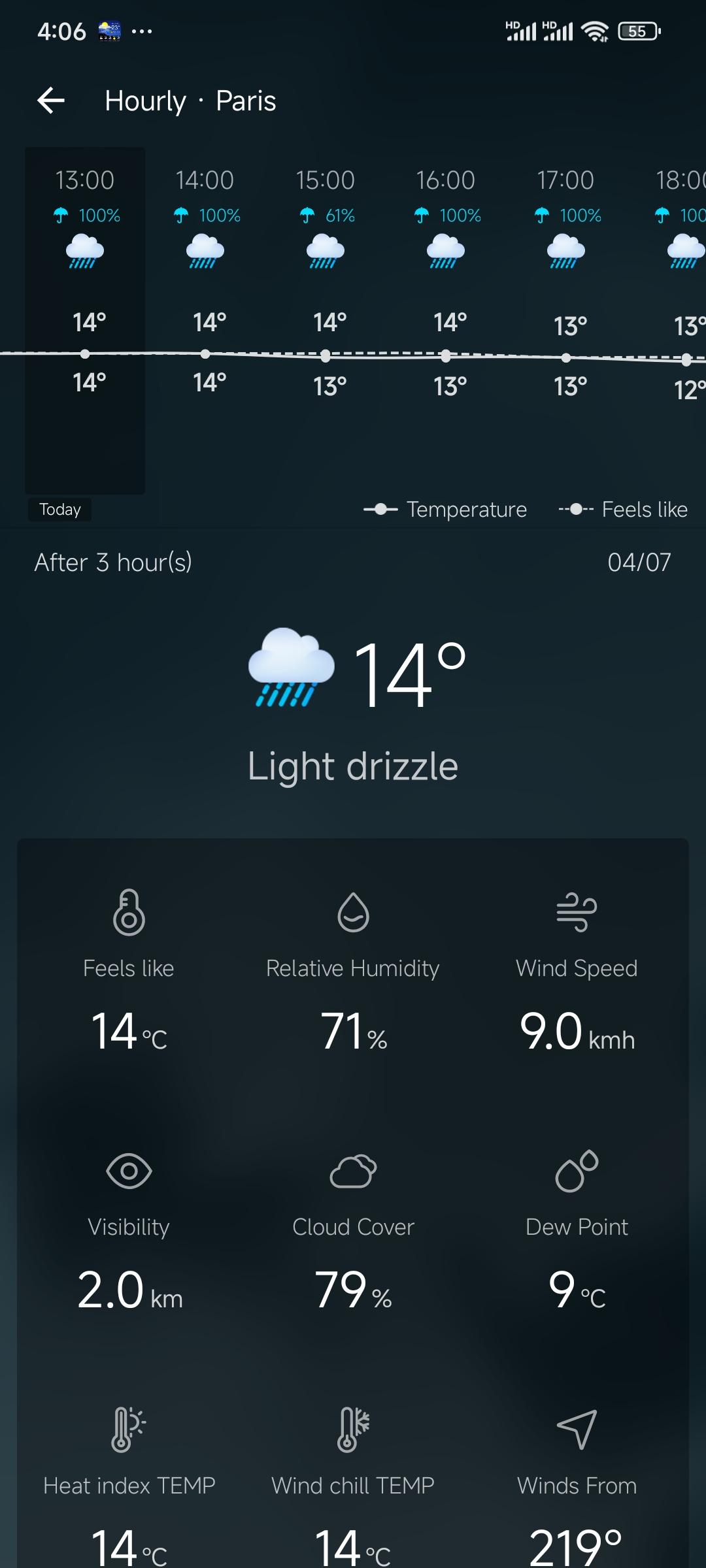This screenshot has height=1568, width=706.
Task: Select the 15:00 hourly forecast
Action: [326, 320]
